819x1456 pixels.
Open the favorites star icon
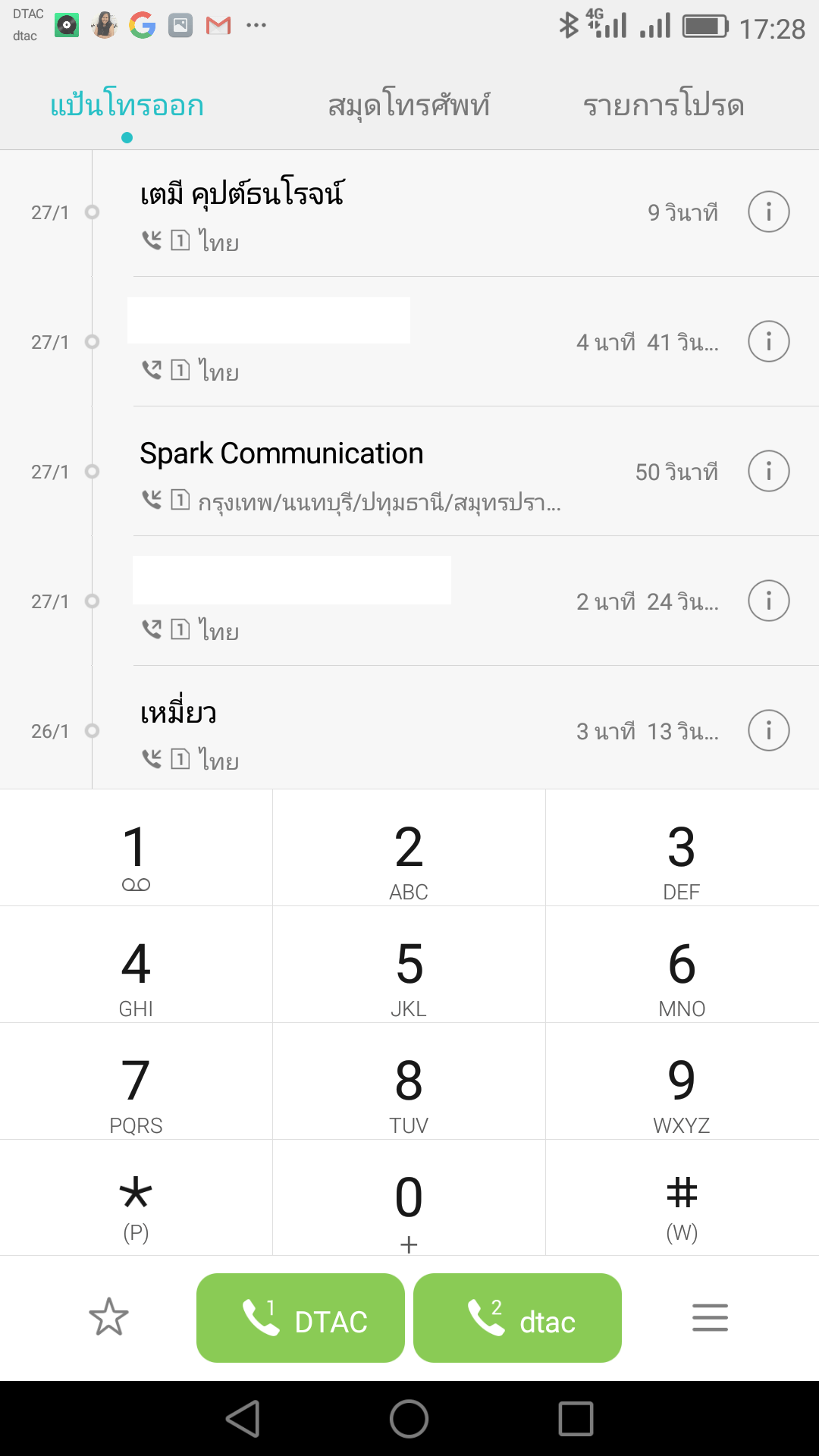coord(108,1318)
